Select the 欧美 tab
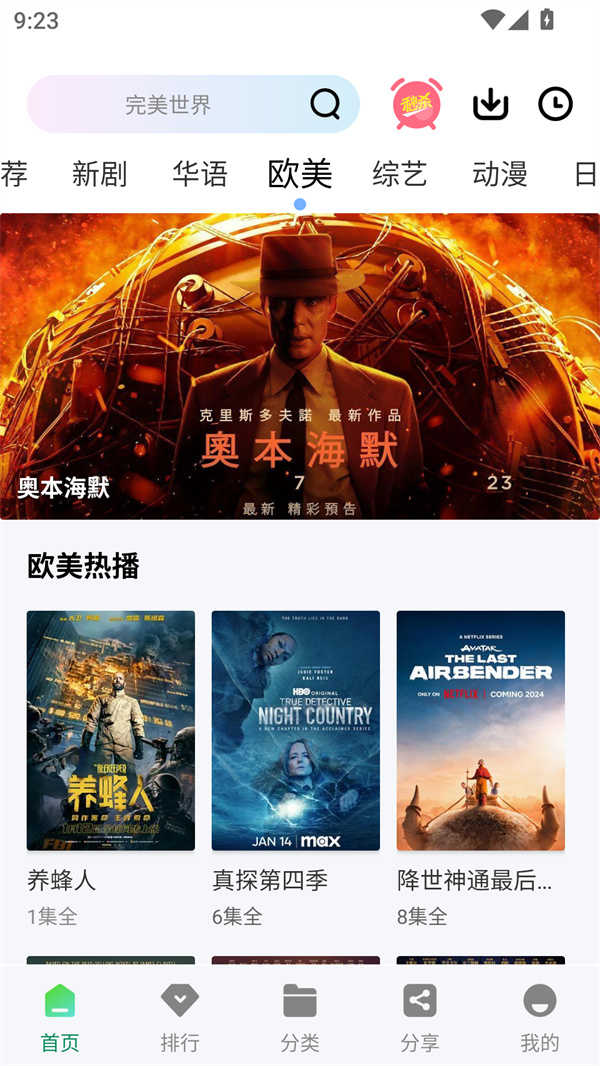600x1066 pixels. tap(300, 174)
